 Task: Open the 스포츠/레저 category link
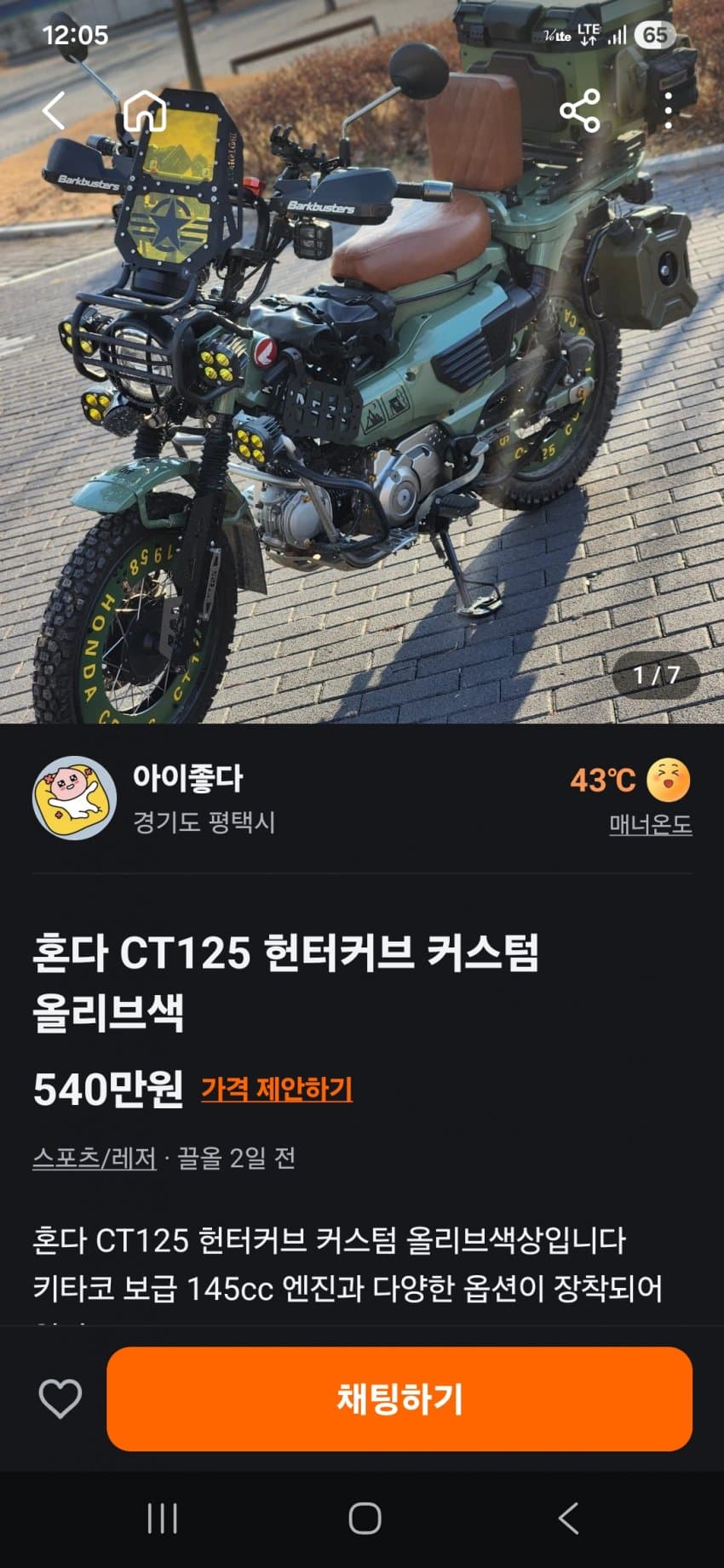95,1158
